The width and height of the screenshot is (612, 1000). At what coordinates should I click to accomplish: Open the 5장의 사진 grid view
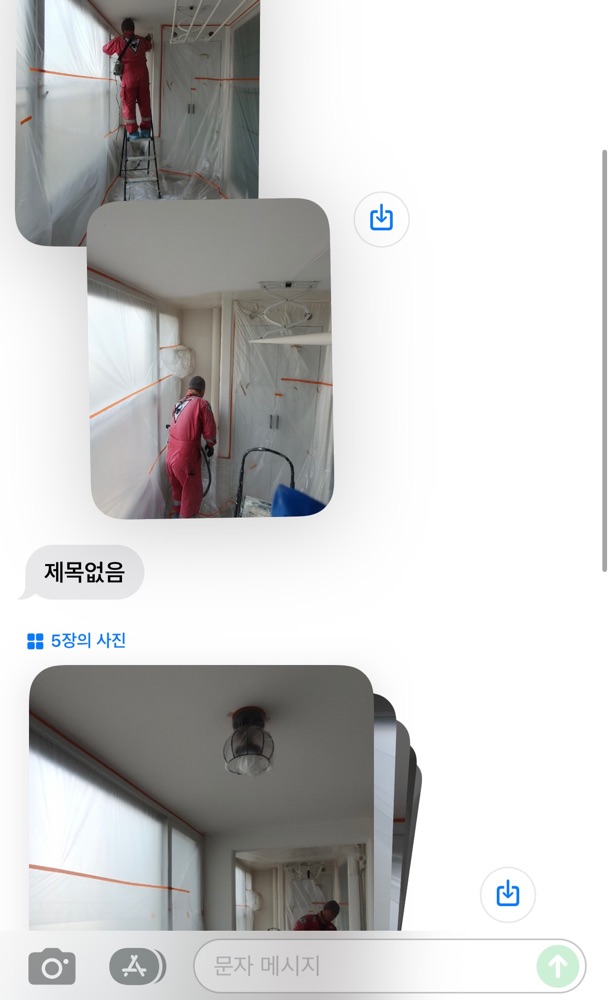click(x=76, y=640)
